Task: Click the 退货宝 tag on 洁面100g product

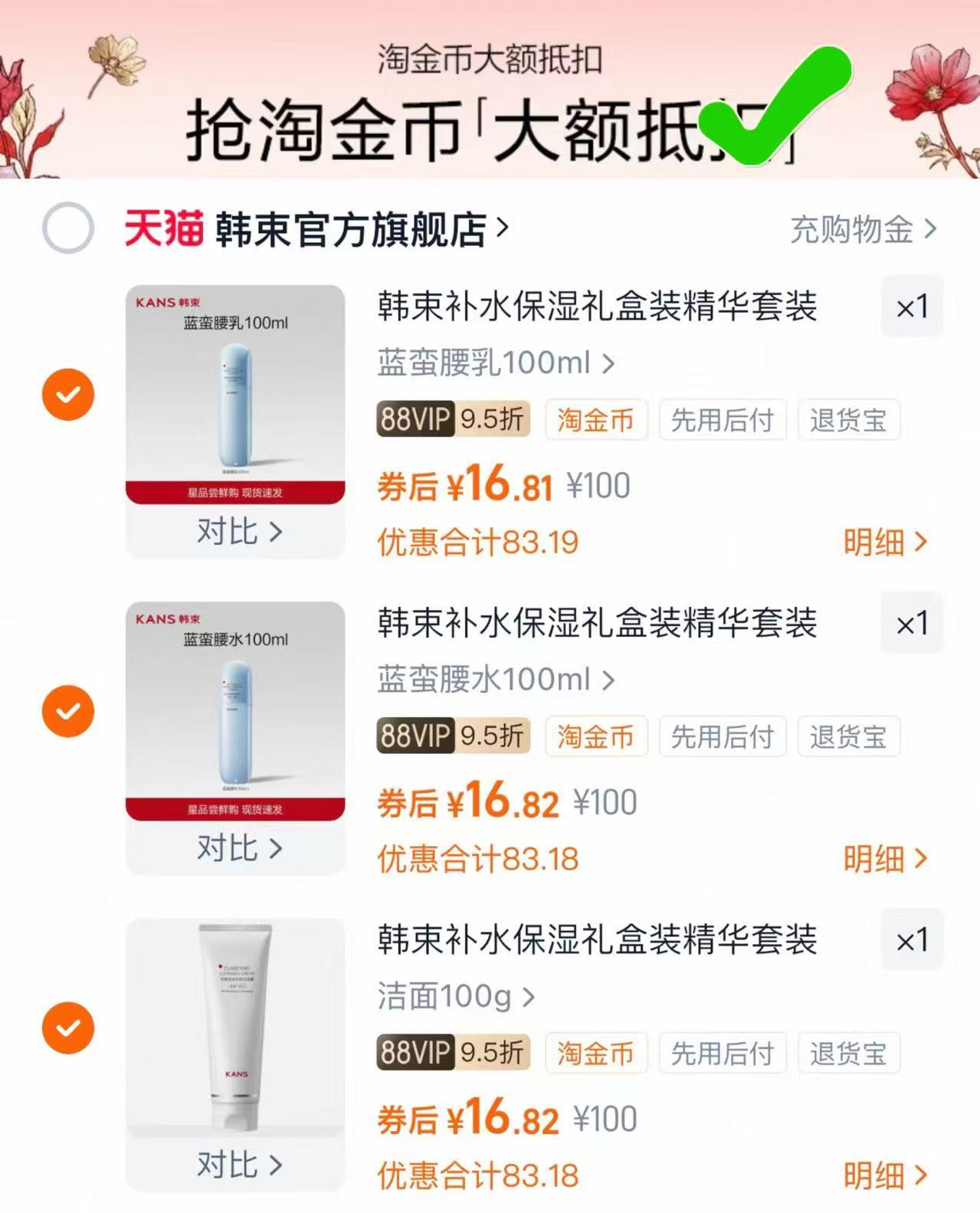Action: point(849,1053)
